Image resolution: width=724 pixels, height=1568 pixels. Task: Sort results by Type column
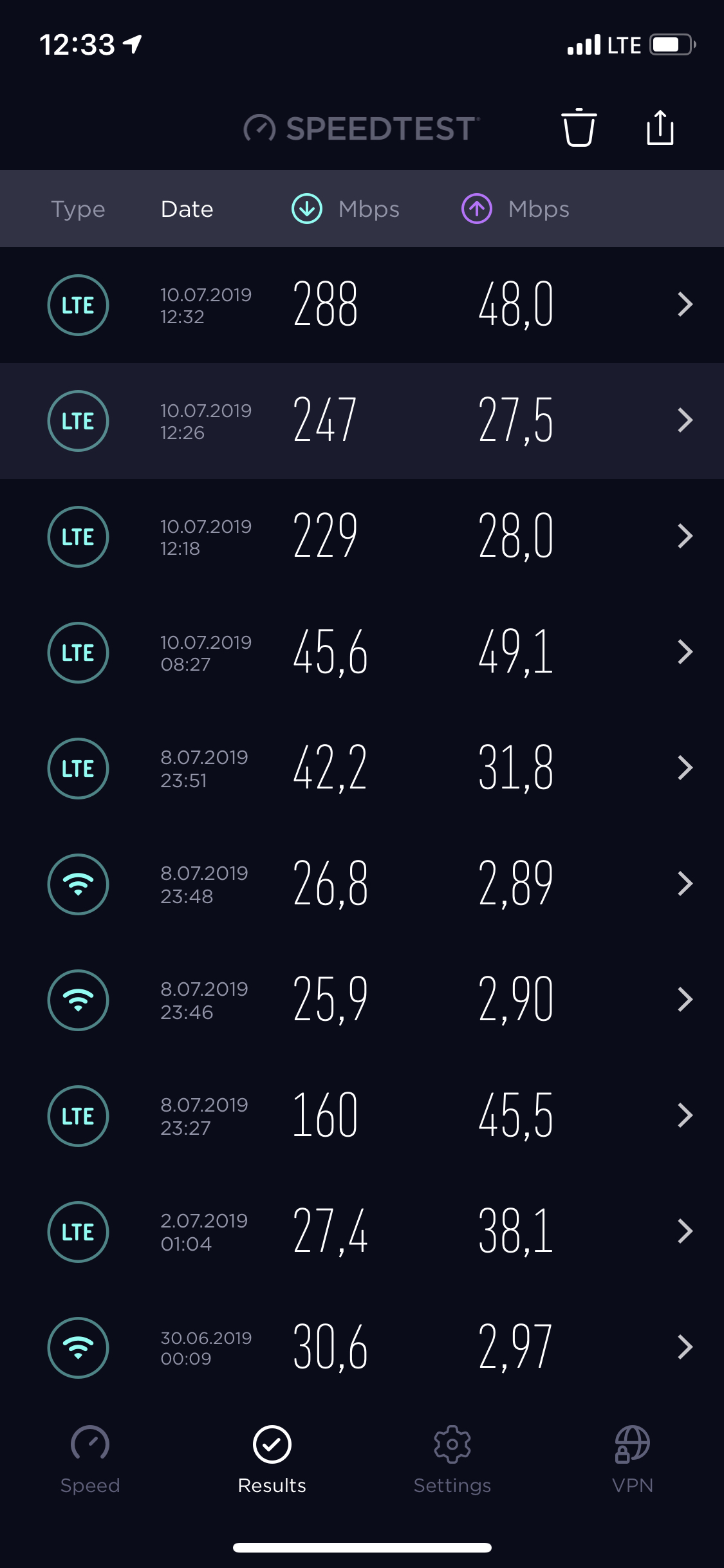pyautogui.click(x=78, y=209)
